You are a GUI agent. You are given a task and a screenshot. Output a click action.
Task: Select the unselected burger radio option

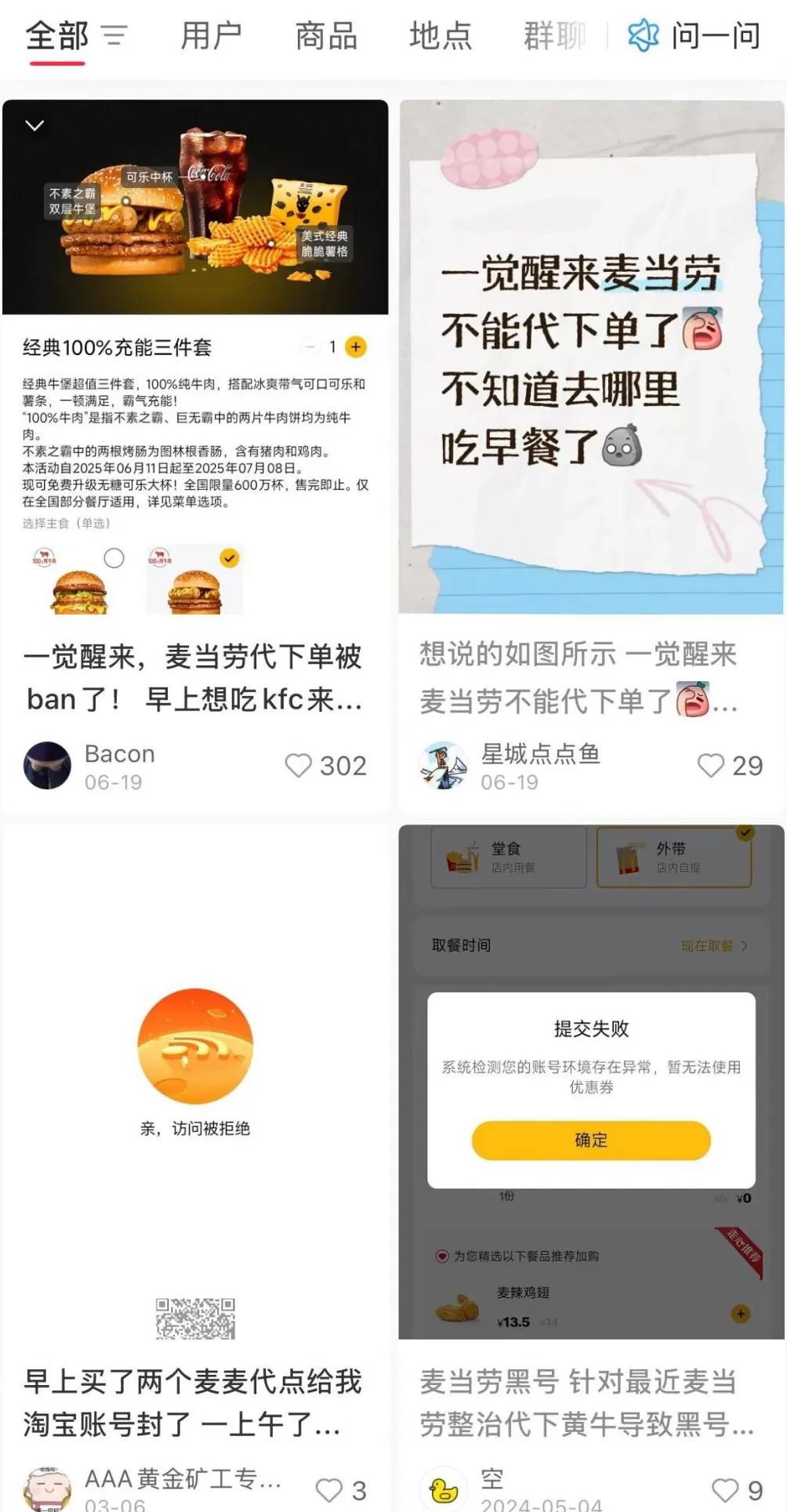pos(114,557)
